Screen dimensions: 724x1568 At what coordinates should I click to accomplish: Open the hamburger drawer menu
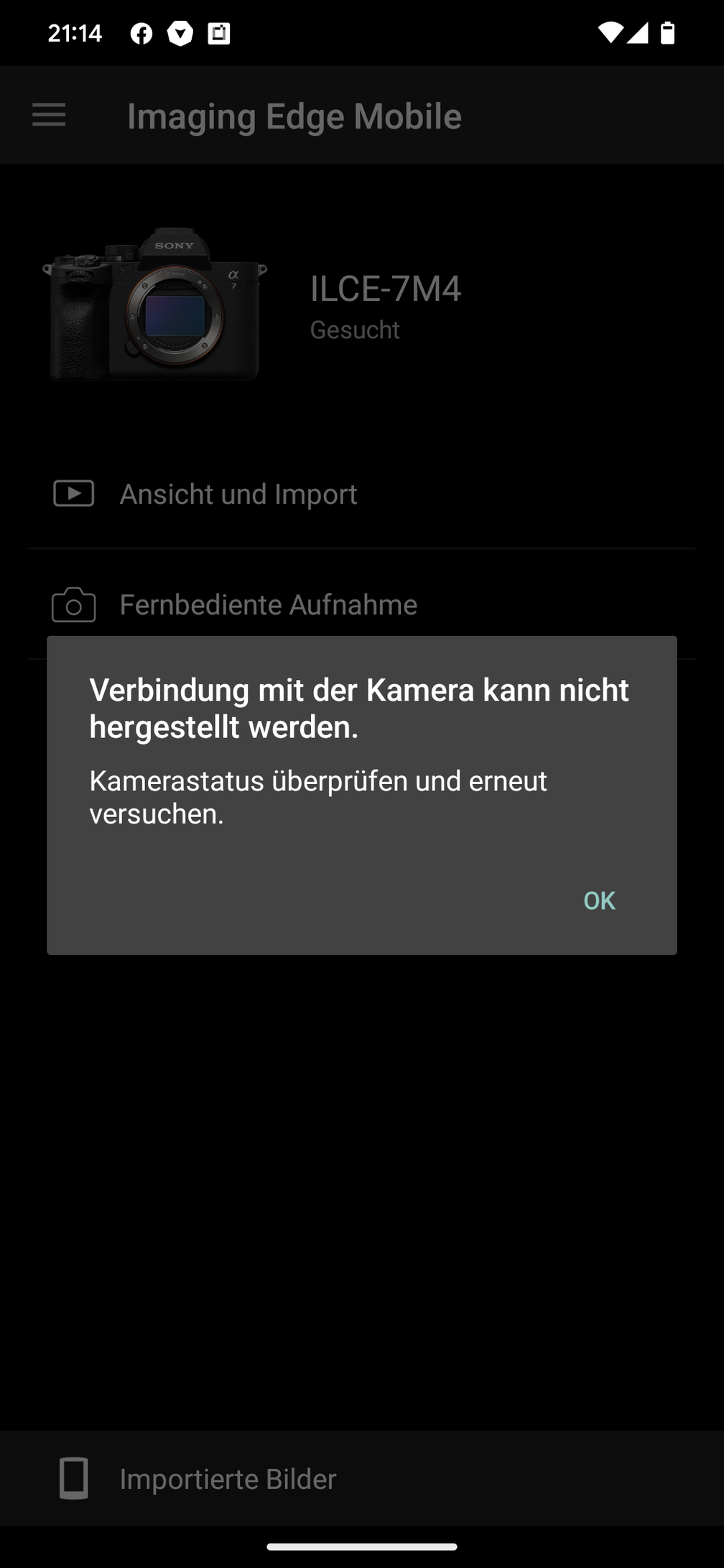[x=49, y=115]
